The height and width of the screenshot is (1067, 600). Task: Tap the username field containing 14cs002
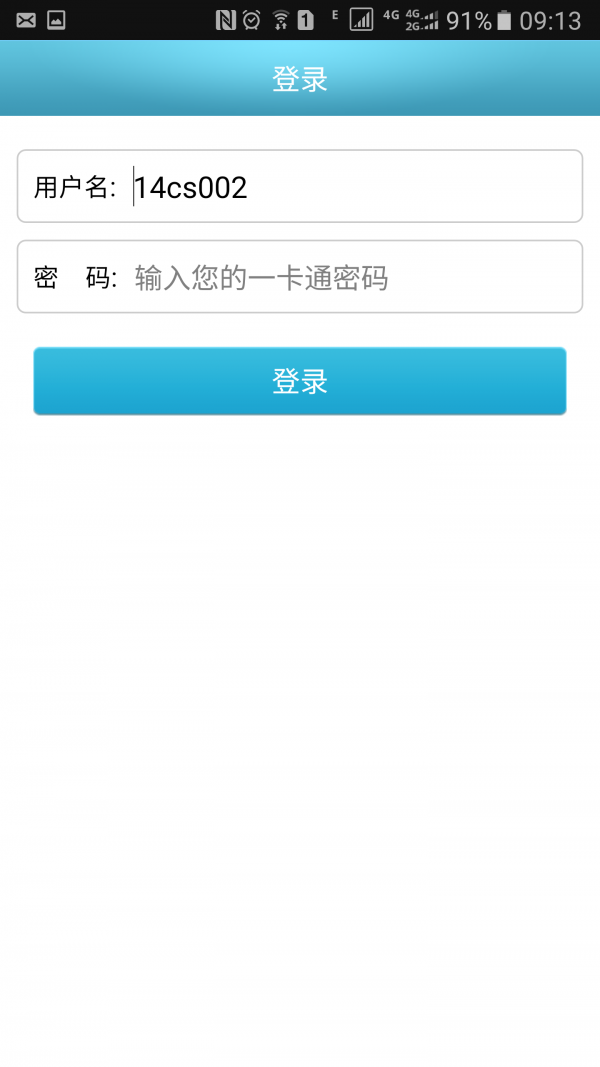[350, 187]
